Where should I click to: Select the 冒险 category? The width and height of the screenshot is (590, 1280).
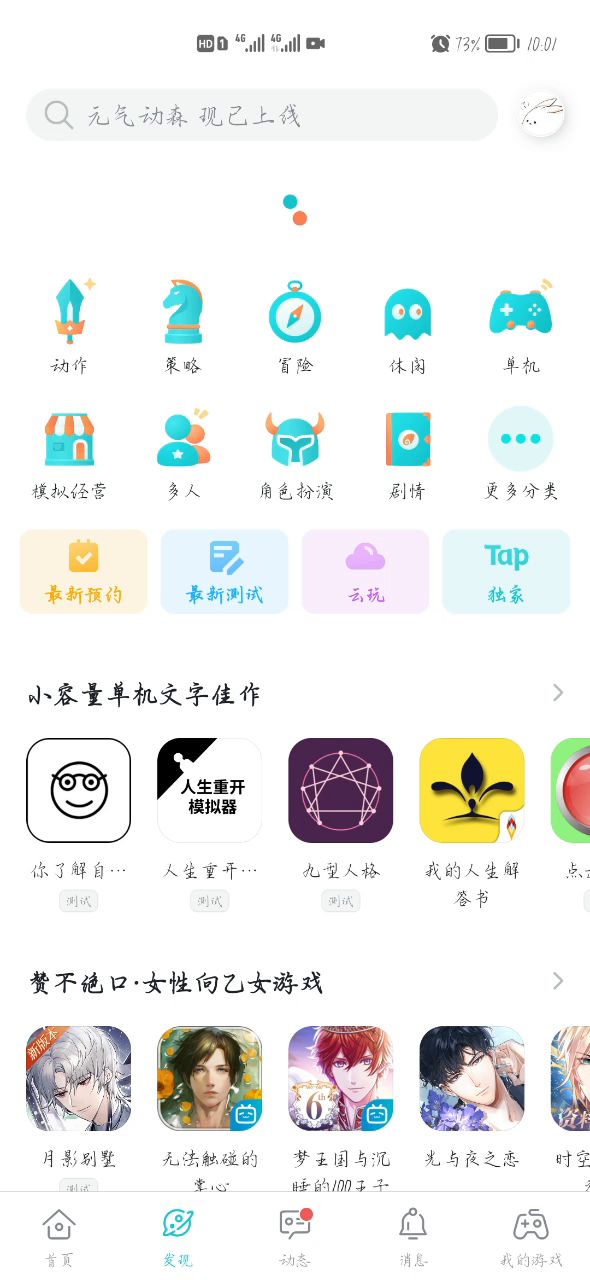(x=295, y=325)
